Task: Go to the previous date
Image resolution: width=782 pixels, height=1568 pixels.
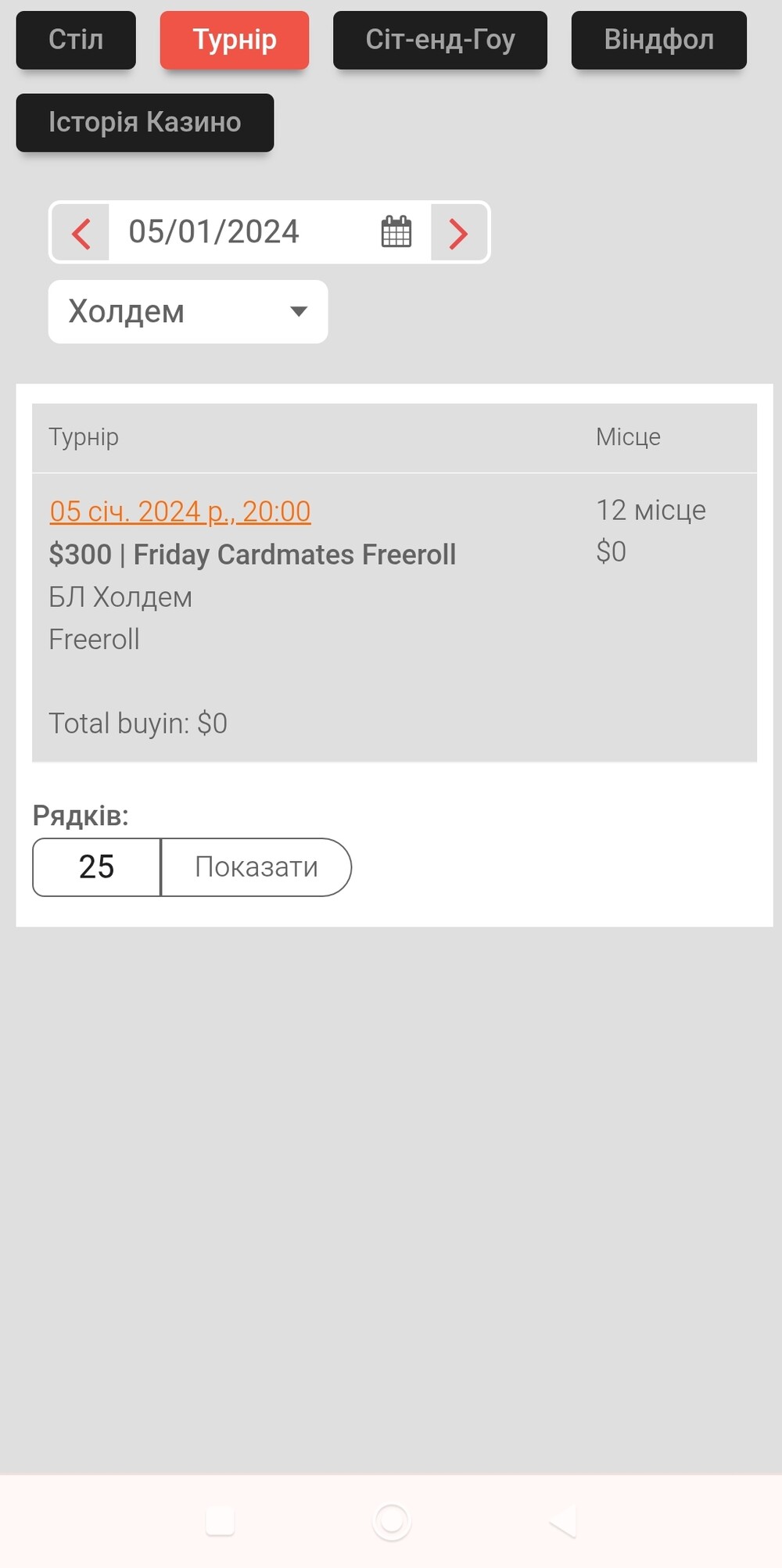Action: pos(81,233)
